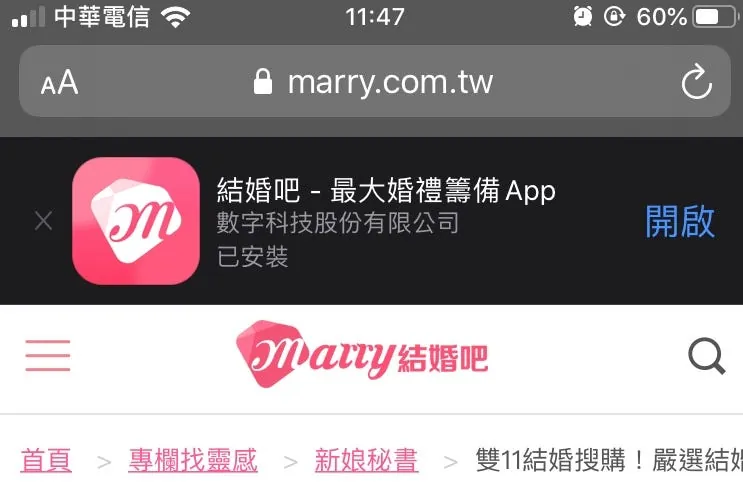Open the hamburger menu

[47, 355]
